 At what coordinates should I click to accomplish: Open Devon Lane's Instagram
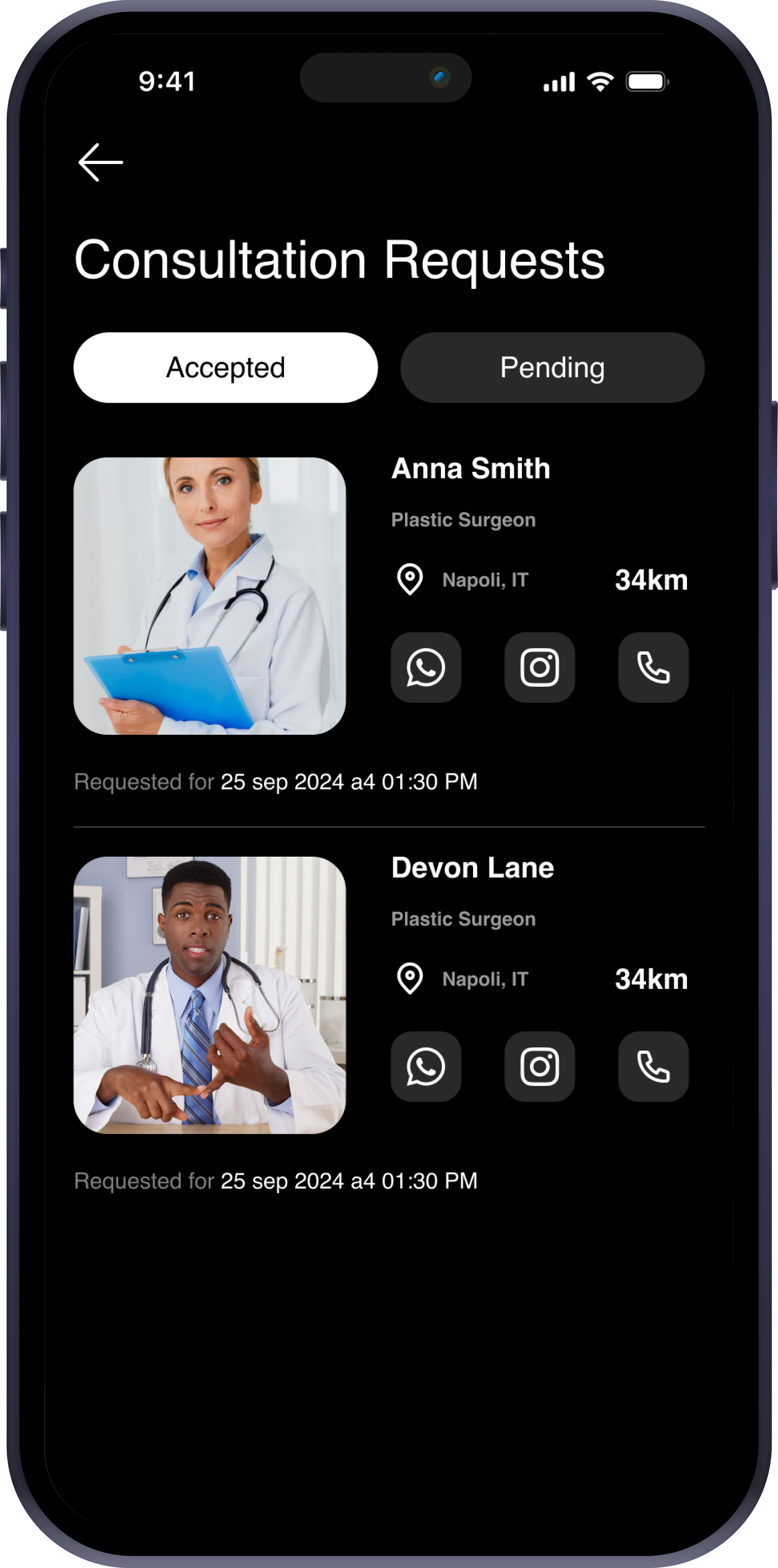pos(539,1066)
